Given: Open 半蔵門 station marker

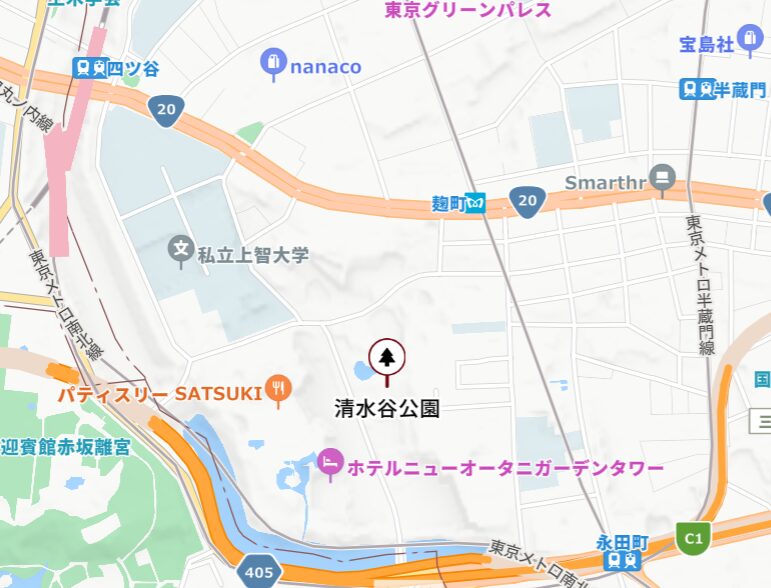Looking at the screenshot, I should [x=697, y=90].
